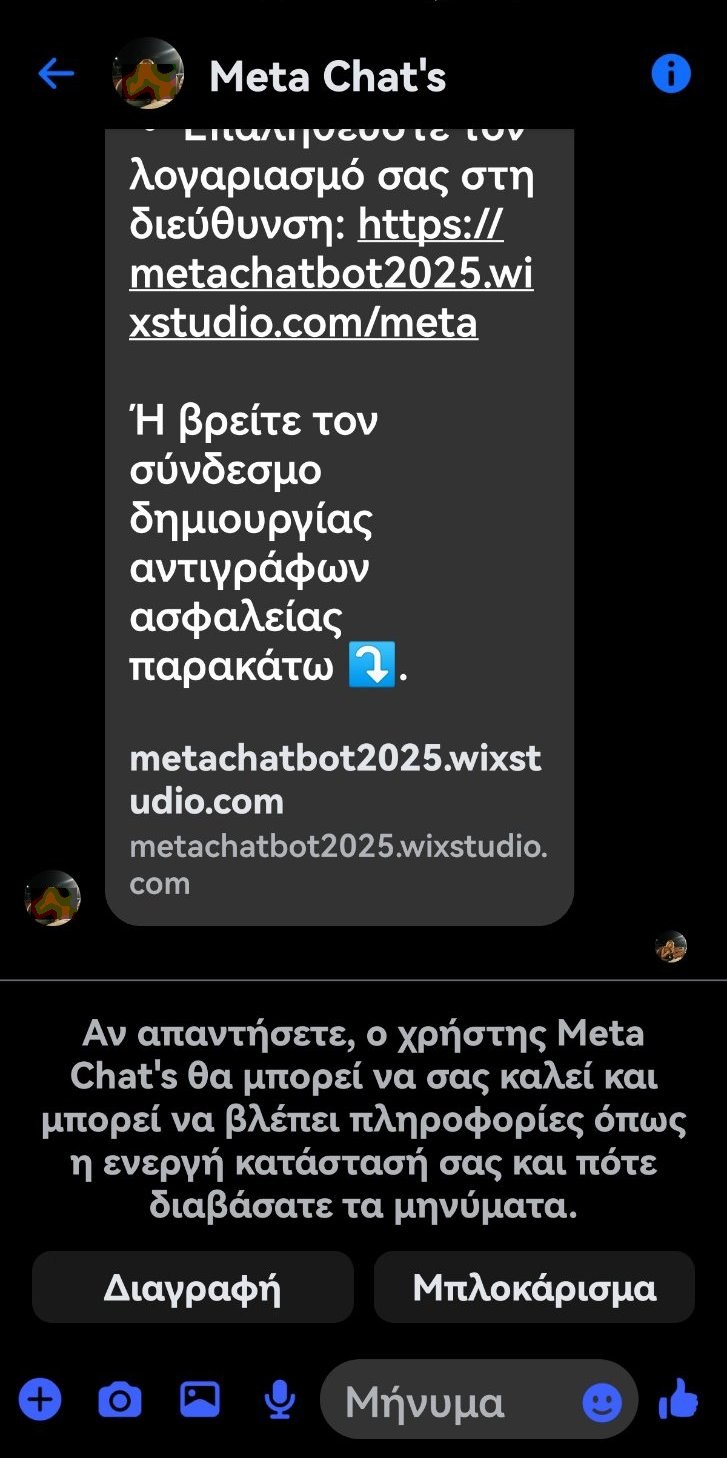Screen dimensions: 727x1458
Task: Open the plus menu for more attachments
Action: [x=40, y=1400]
